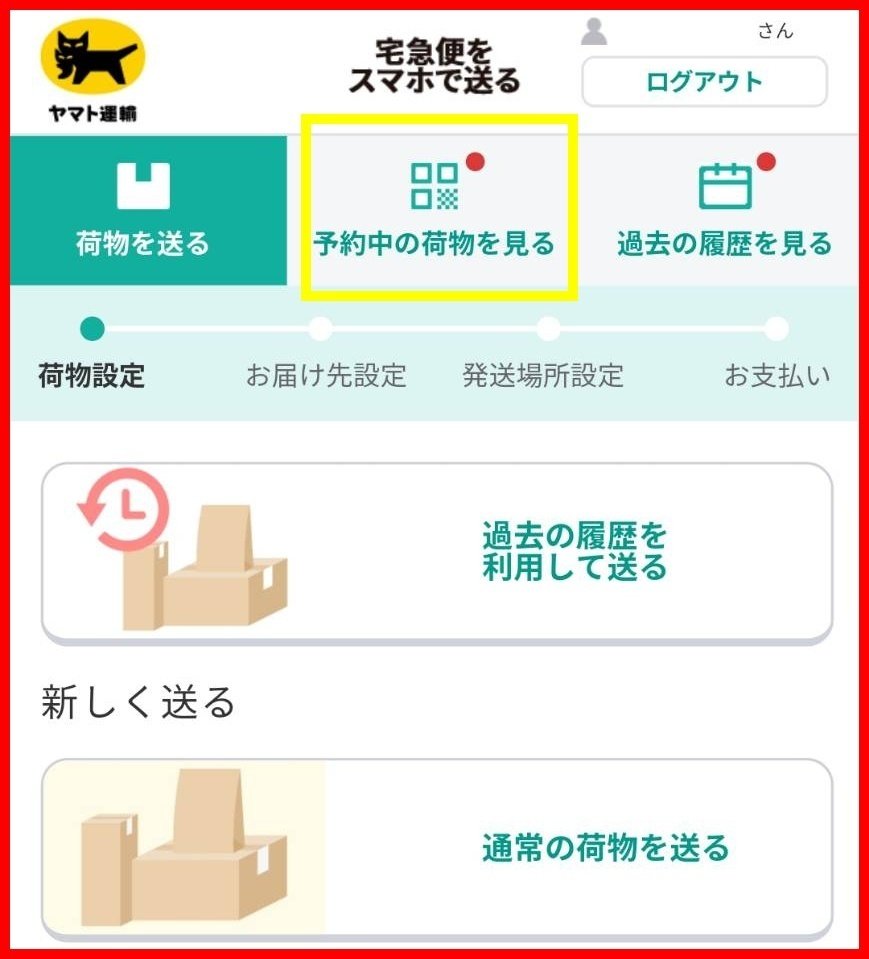The image size is (869, 959).
Task: Click the 通常の荷物を送る button
Action: tap(604, 846)
